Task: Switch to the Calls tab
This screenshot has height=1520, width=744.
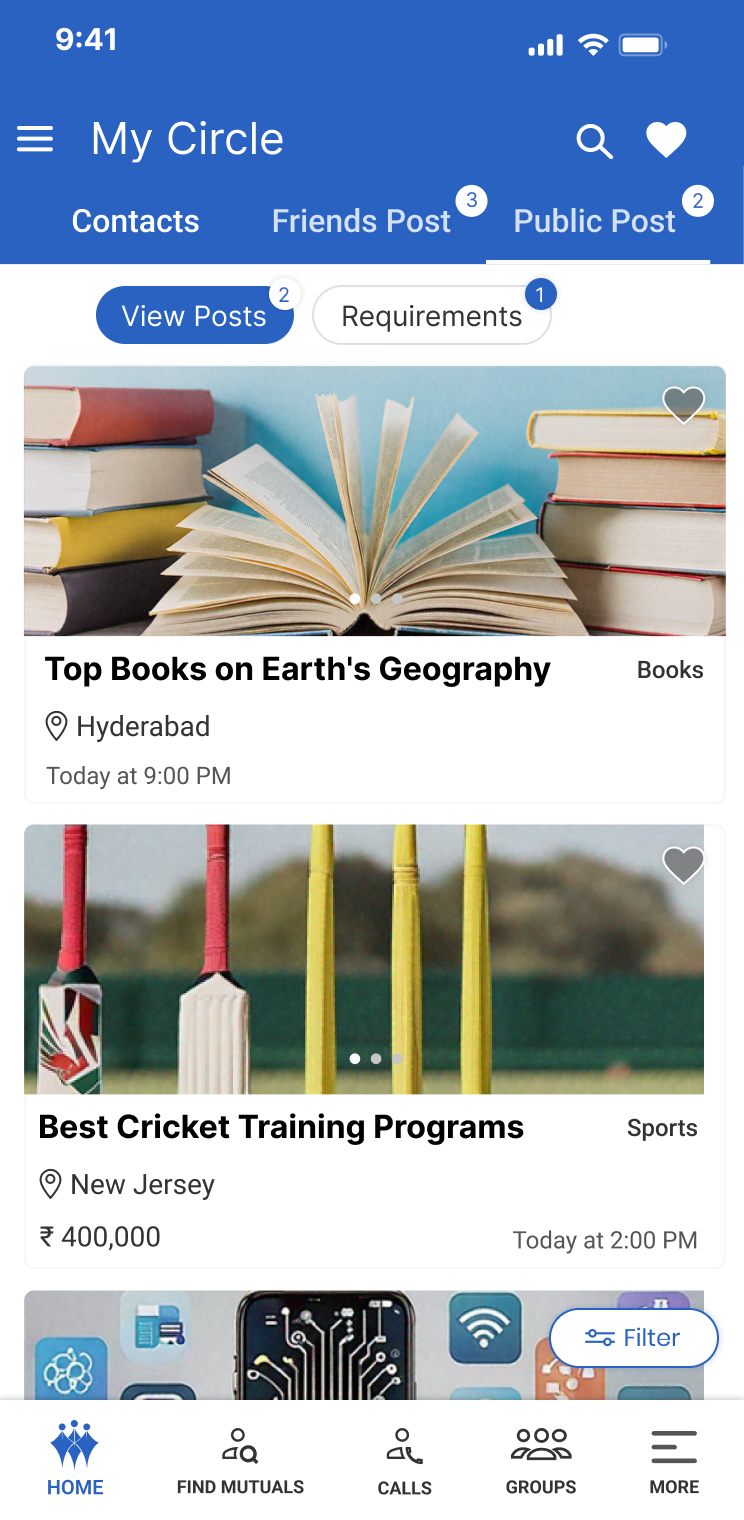Action: [x=404, y=1460]
